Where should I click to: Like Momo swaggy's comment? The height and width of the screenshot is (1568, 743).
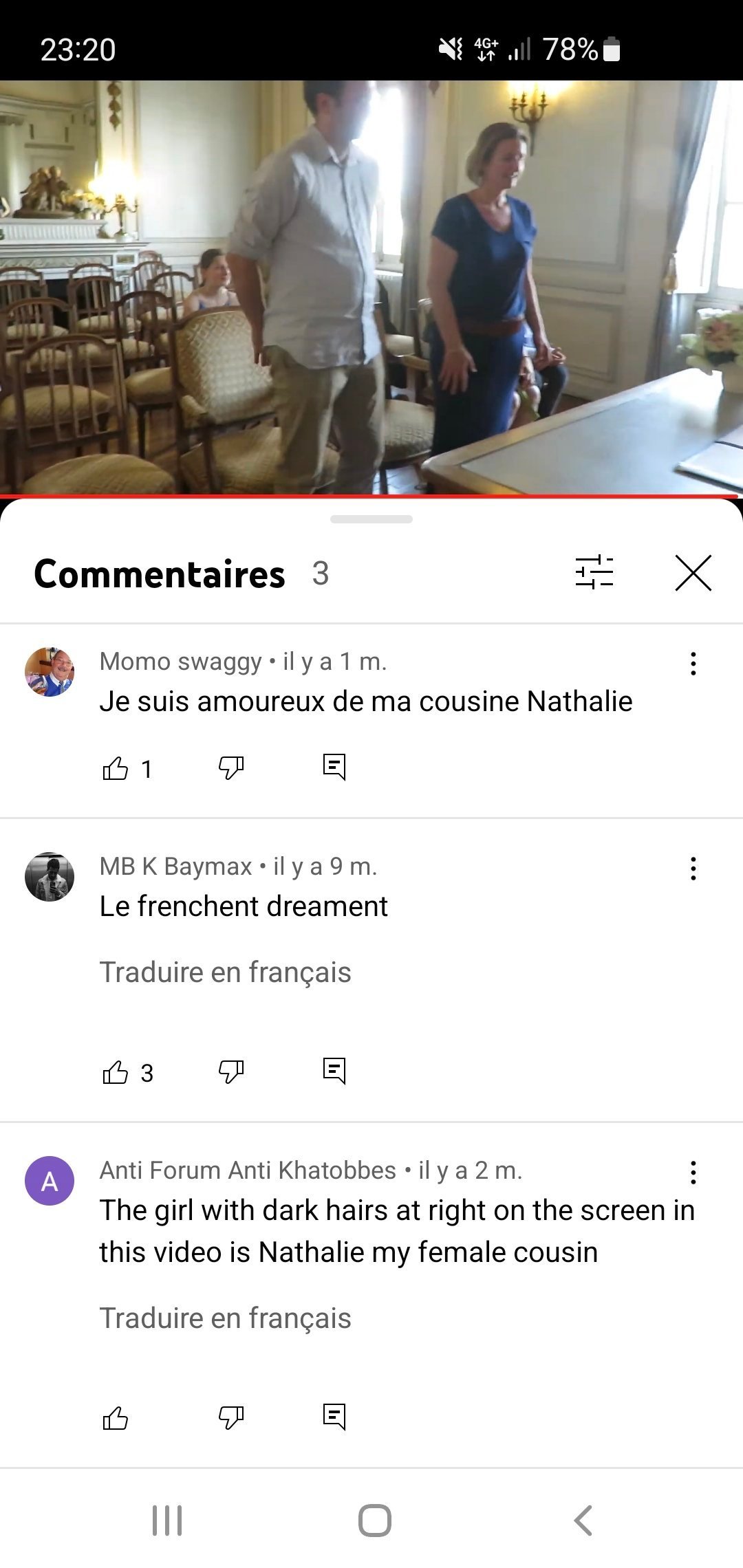116,767
